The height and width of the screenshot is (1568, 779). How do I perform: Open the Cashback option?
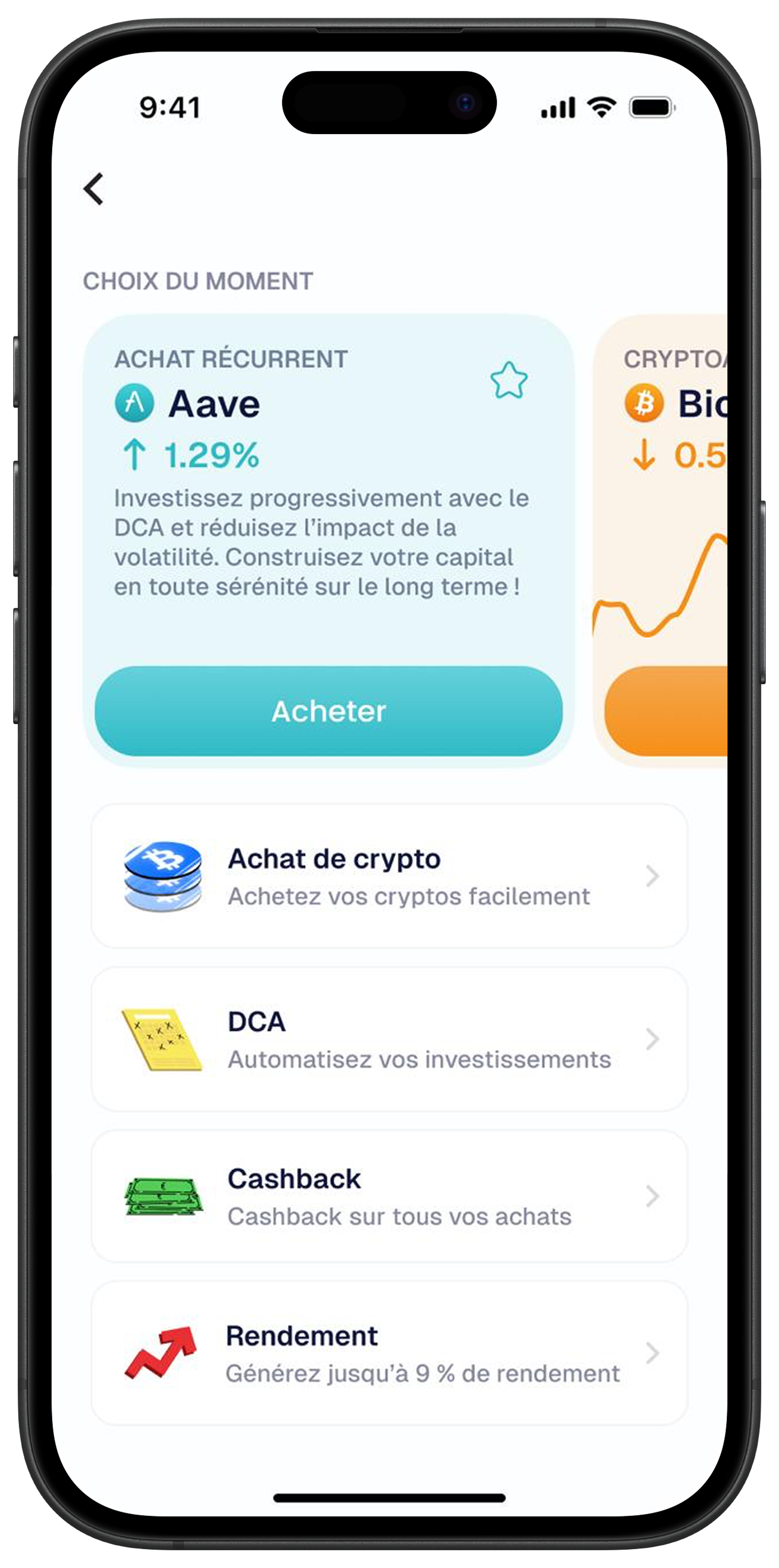[x=390, y=1196]
